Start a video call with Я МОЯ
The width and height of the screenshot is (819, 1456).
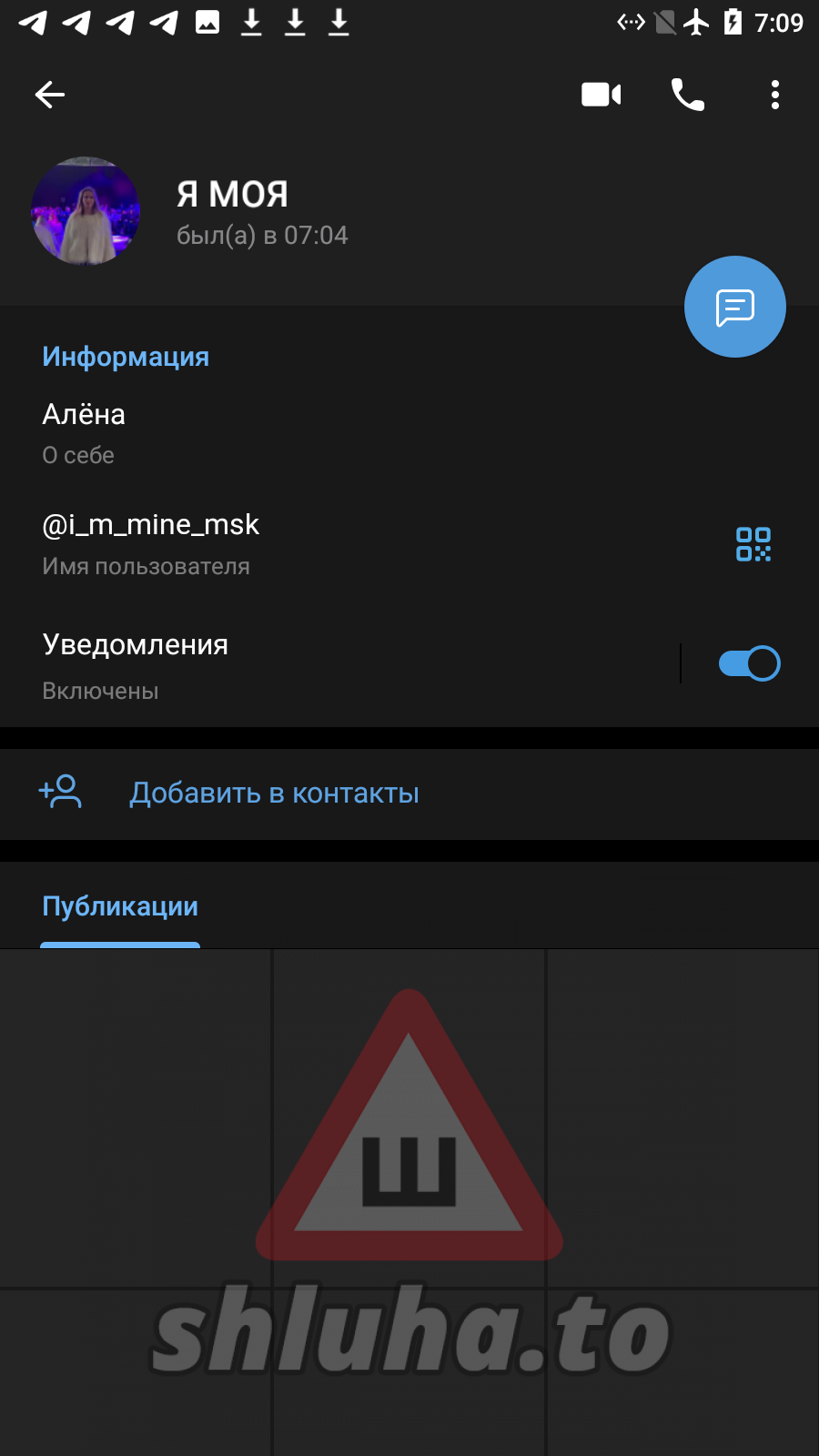(601, 95)
